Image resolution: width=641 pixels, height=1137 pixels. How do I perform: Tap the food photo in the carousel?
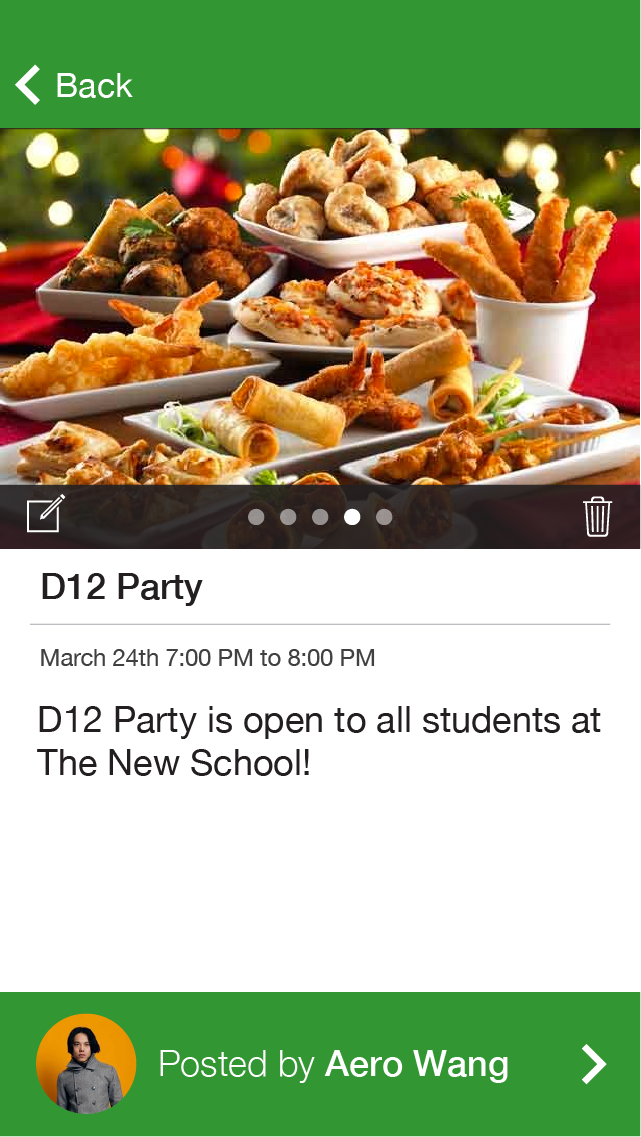320,300
